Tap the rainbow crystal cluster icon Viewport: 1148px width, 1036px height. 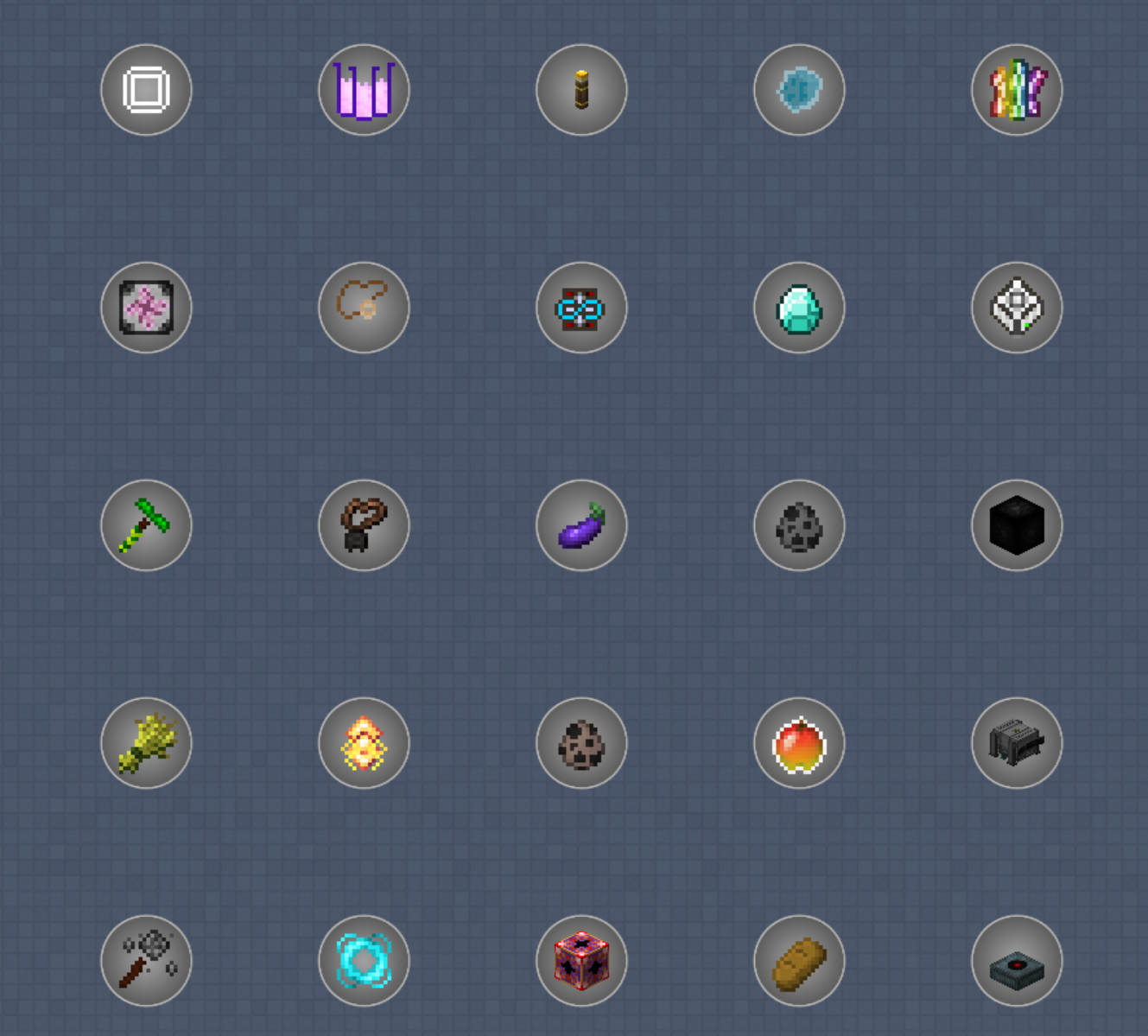[x=1017, y=90]
